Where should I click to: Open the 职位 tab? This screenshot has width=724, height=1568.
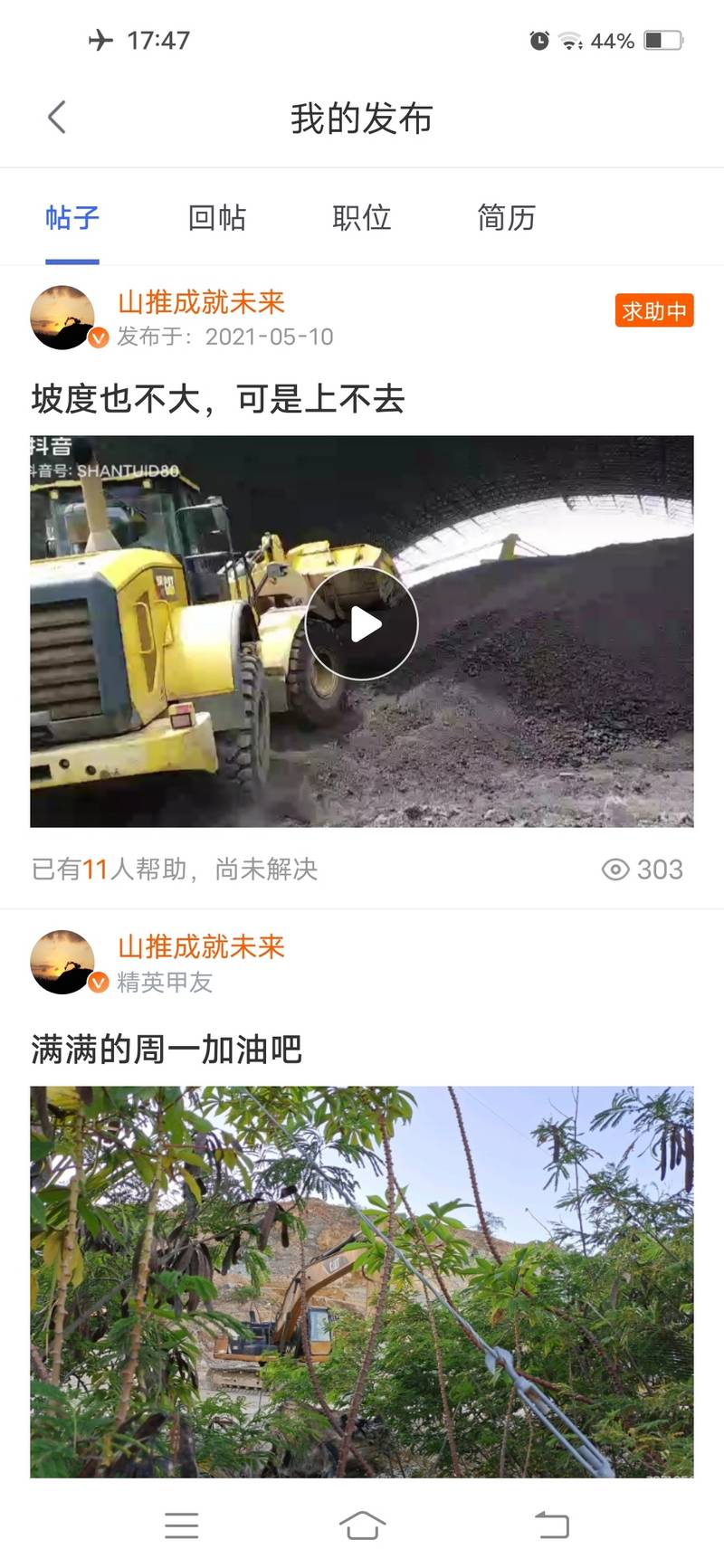(x=361, y=218)
